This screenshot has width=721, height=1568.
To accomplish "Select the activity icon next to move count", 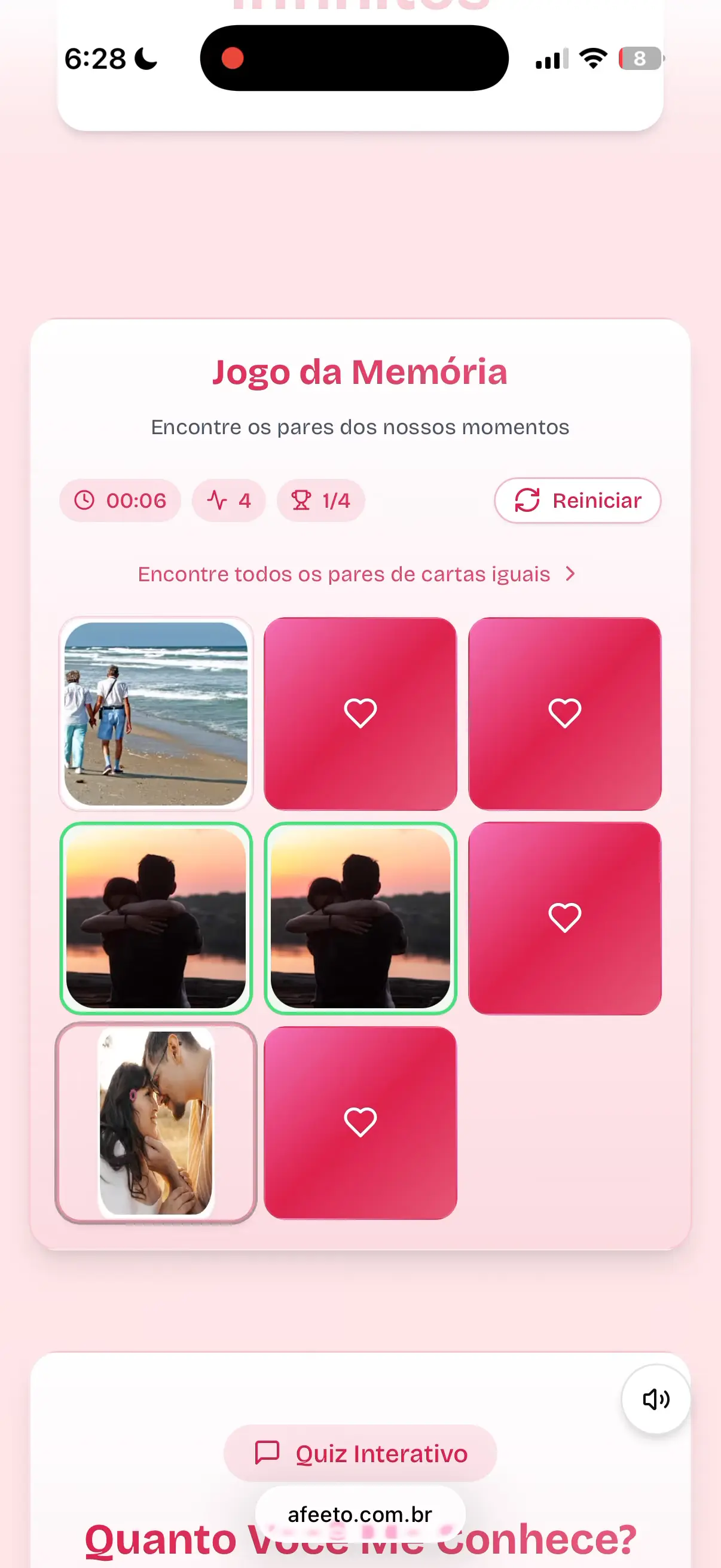I will tap(217, 501).
